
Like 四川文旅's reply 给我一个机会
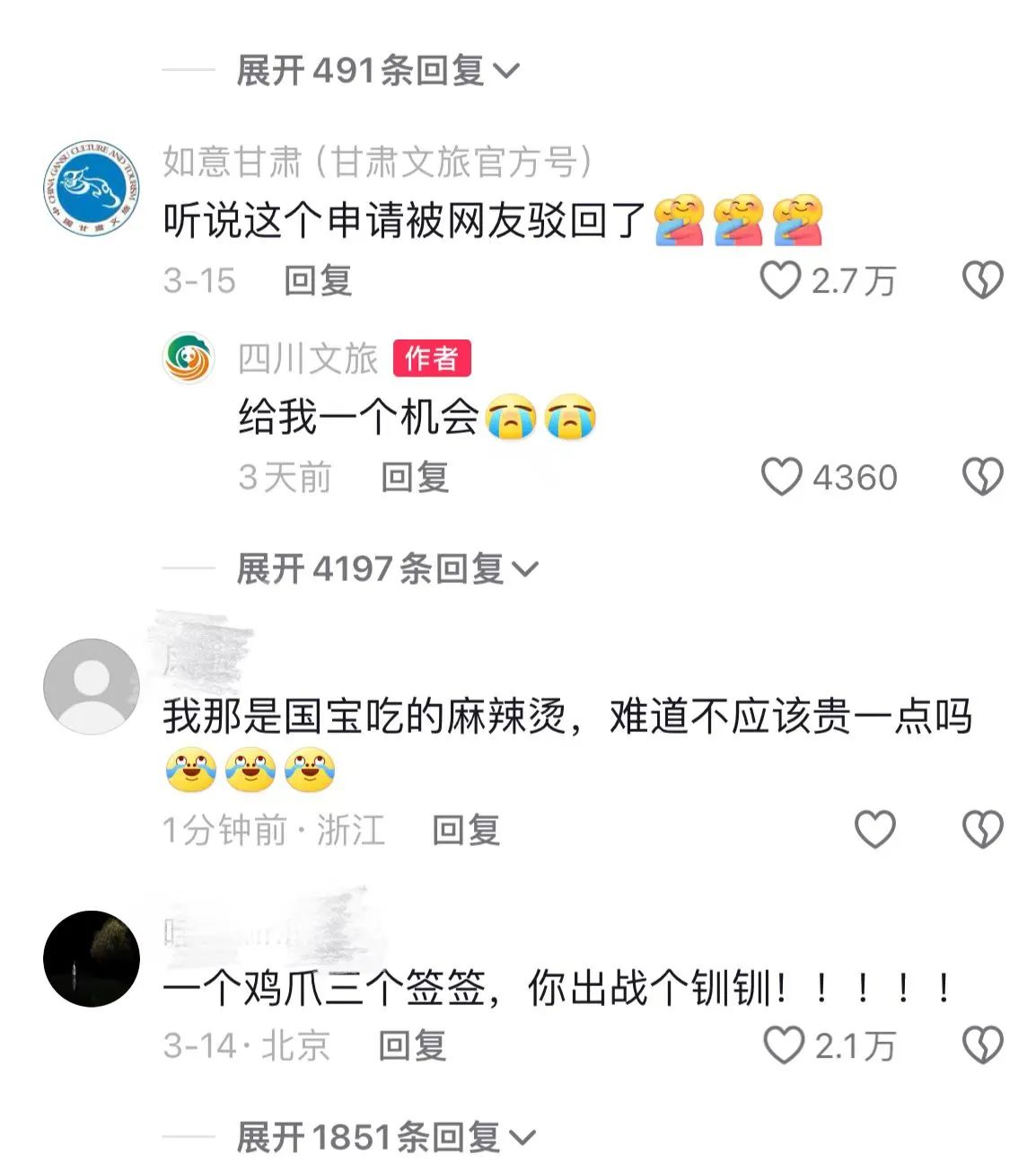781,477
